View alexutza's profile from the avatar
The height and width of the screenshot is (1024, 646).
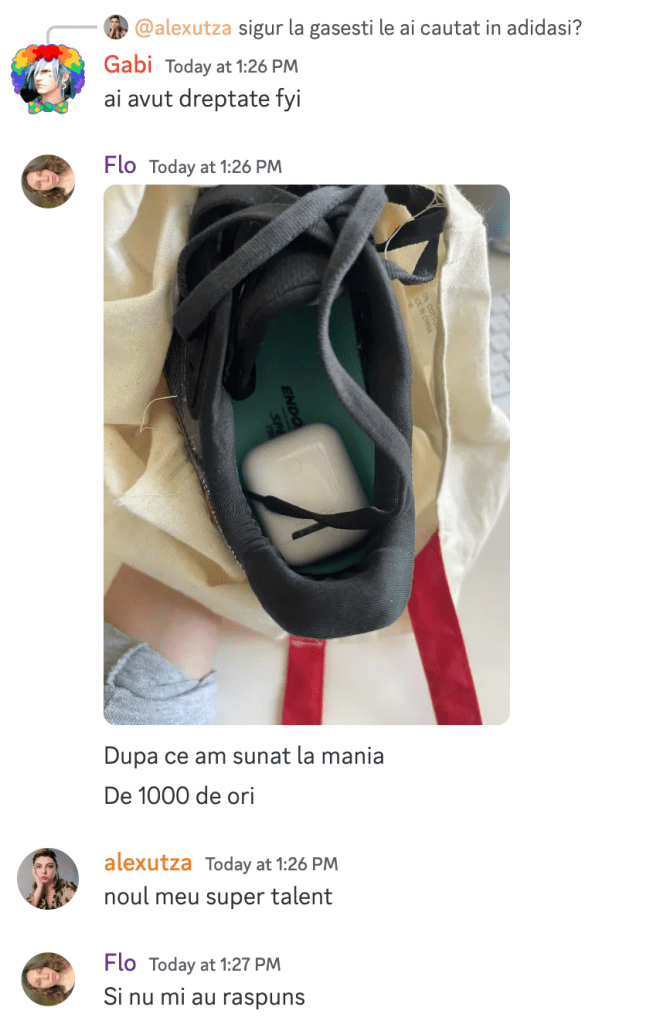pos(48,879)
